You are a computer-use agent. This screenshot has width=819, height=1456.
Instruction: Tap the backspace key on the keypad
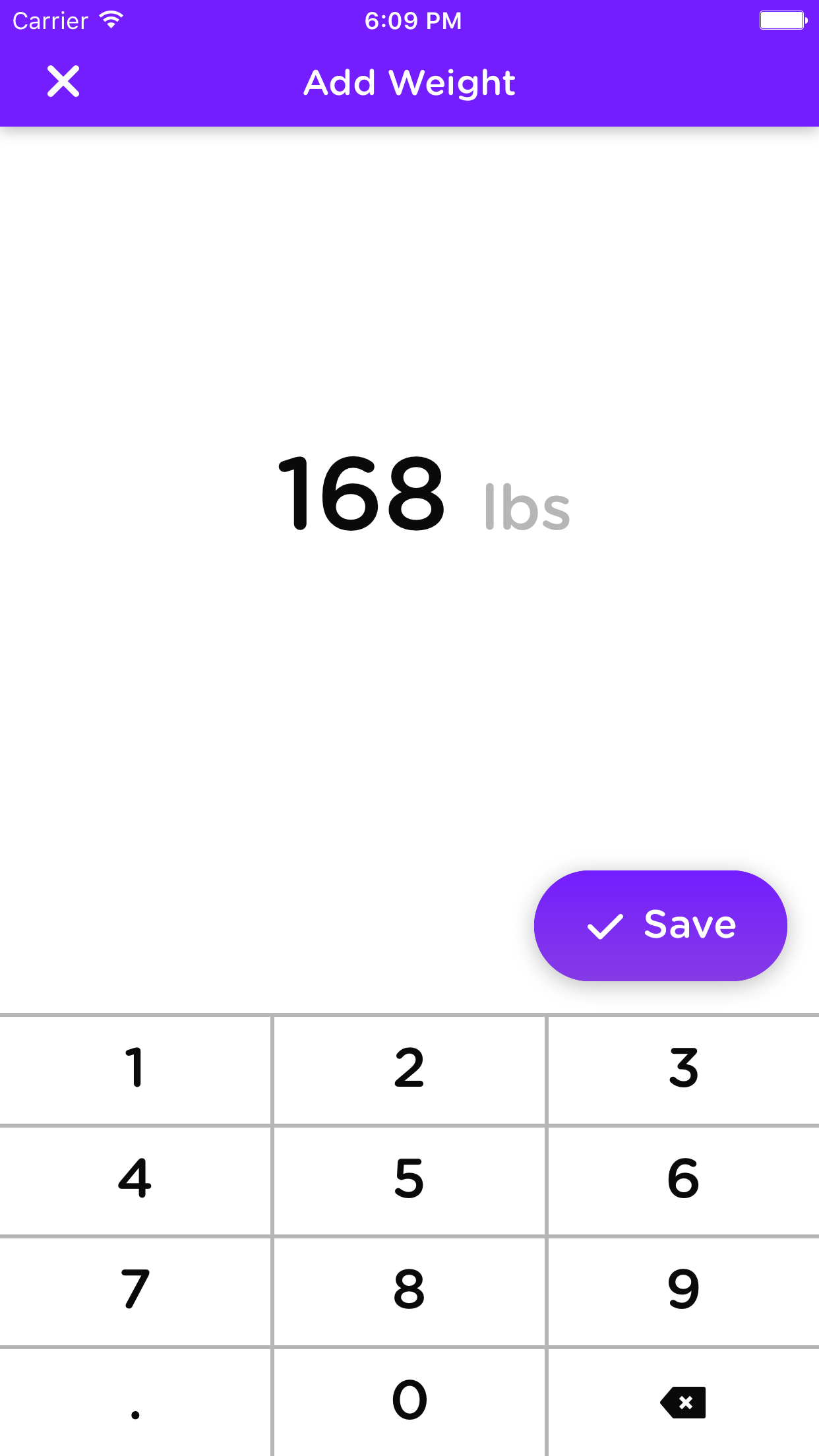pos(683,1401)
